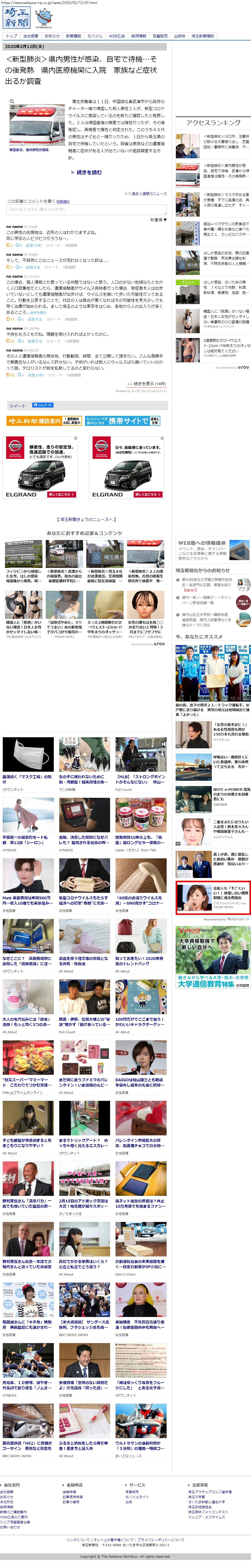
Task: Open the 携帯サイトで banner
Action: 122,421
